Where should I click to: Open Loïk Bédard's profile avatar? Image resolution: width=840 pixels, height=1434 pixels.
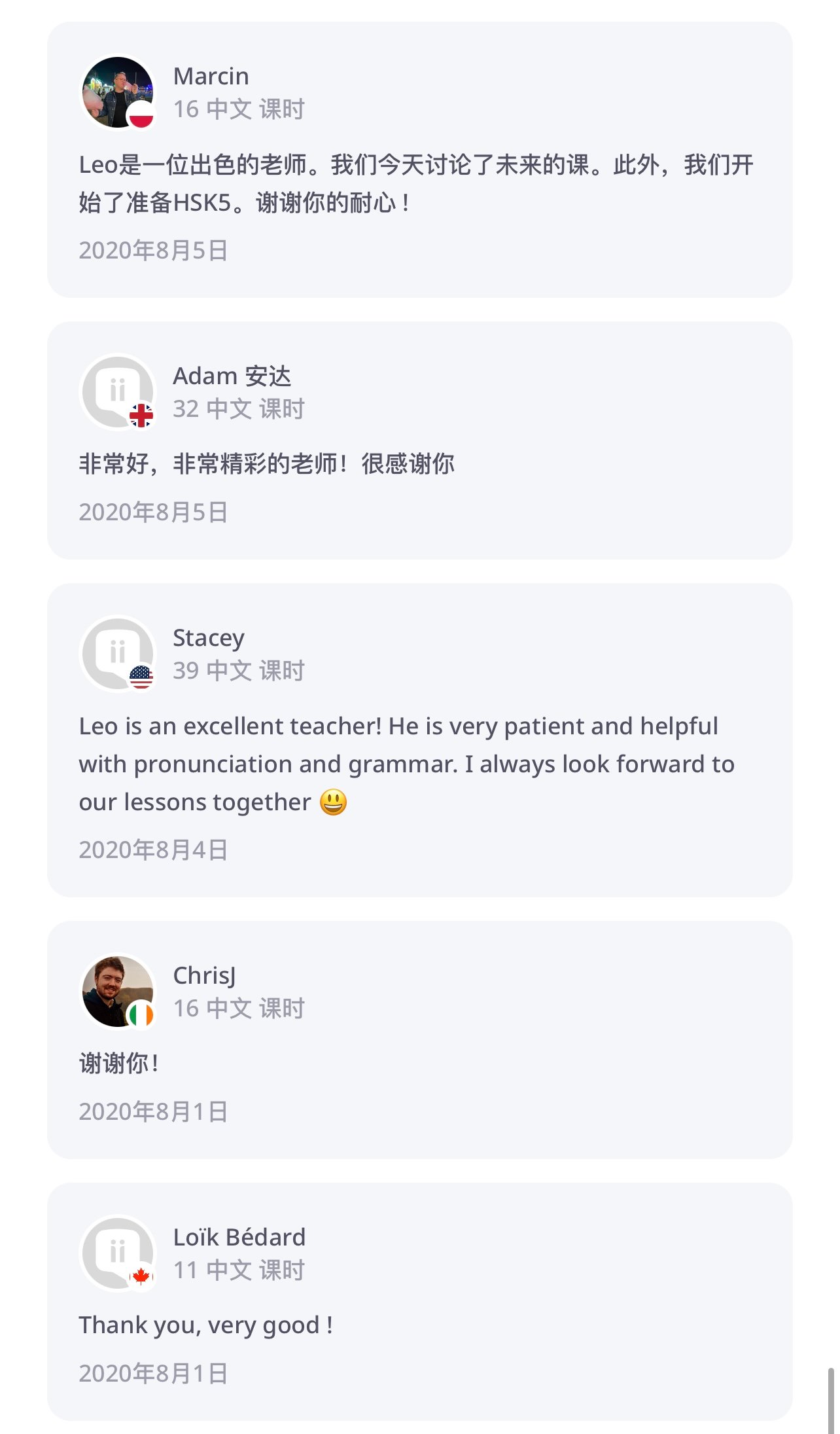click(118, 1253)
